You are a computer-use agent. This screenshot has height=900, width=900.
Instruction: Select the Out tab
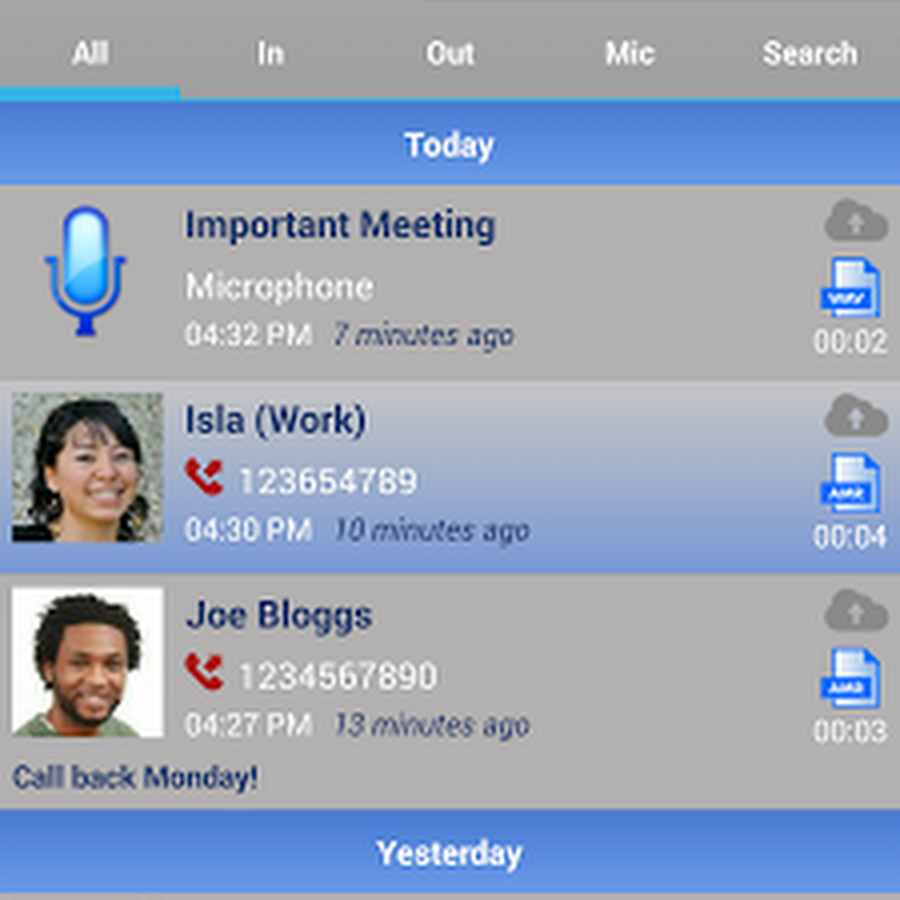pos(450,53)
